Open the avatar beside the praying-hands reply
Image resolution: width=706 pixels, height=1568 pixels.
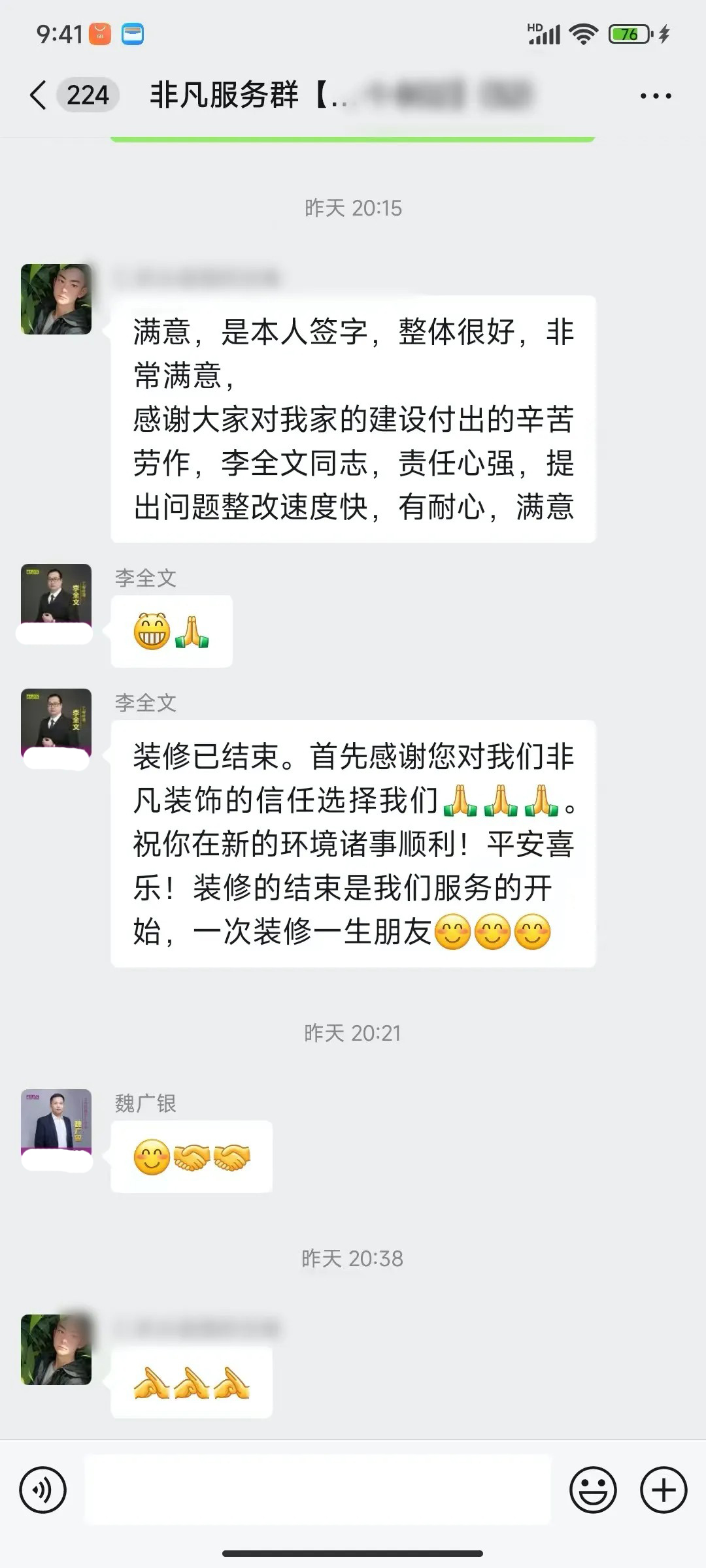tap(56, 1349)
